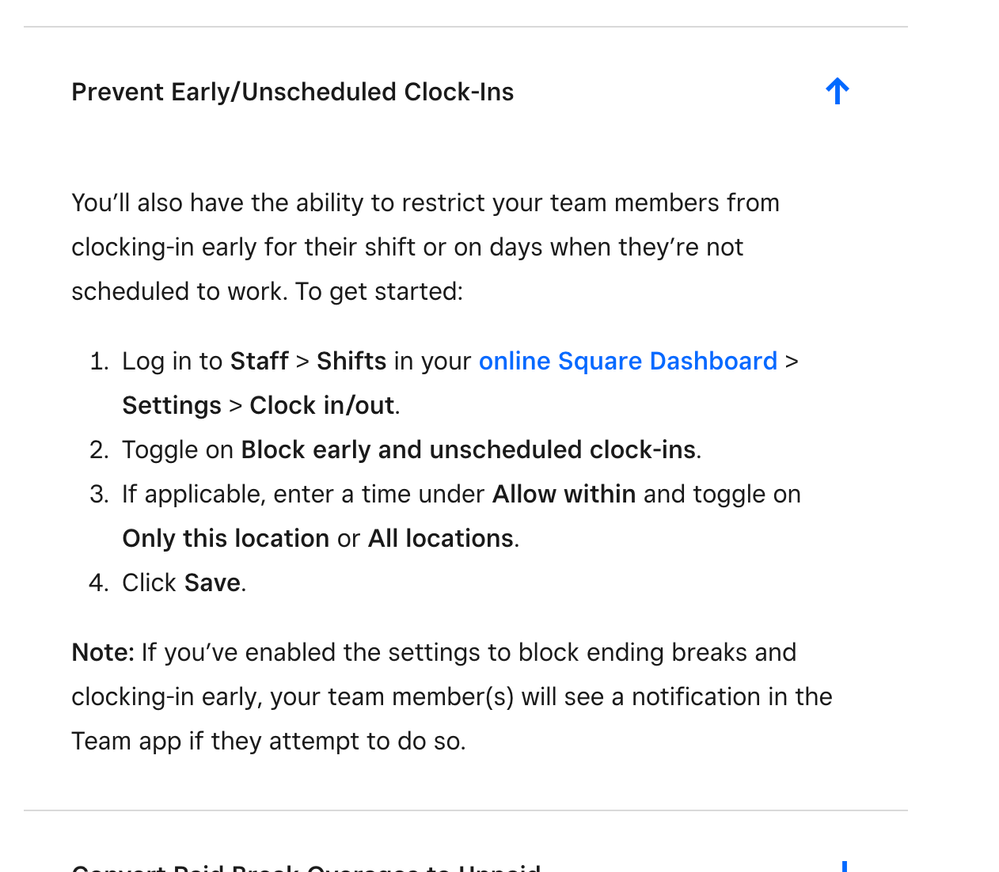Expand the Convert Paid Break Overages section
999x872 pixels.
[x=843, y=866]
